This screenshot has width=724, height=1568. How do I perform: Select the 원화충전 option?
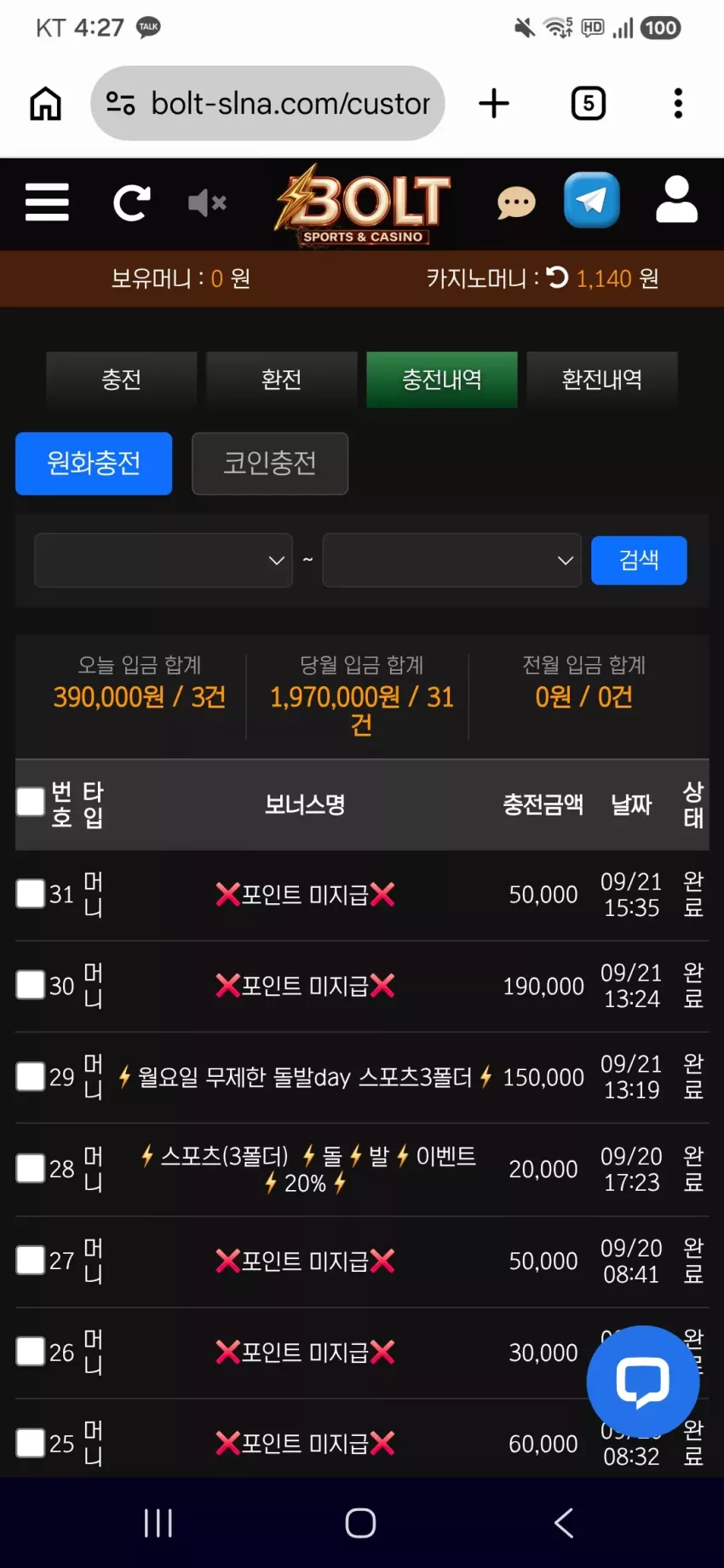pos(94,463)
